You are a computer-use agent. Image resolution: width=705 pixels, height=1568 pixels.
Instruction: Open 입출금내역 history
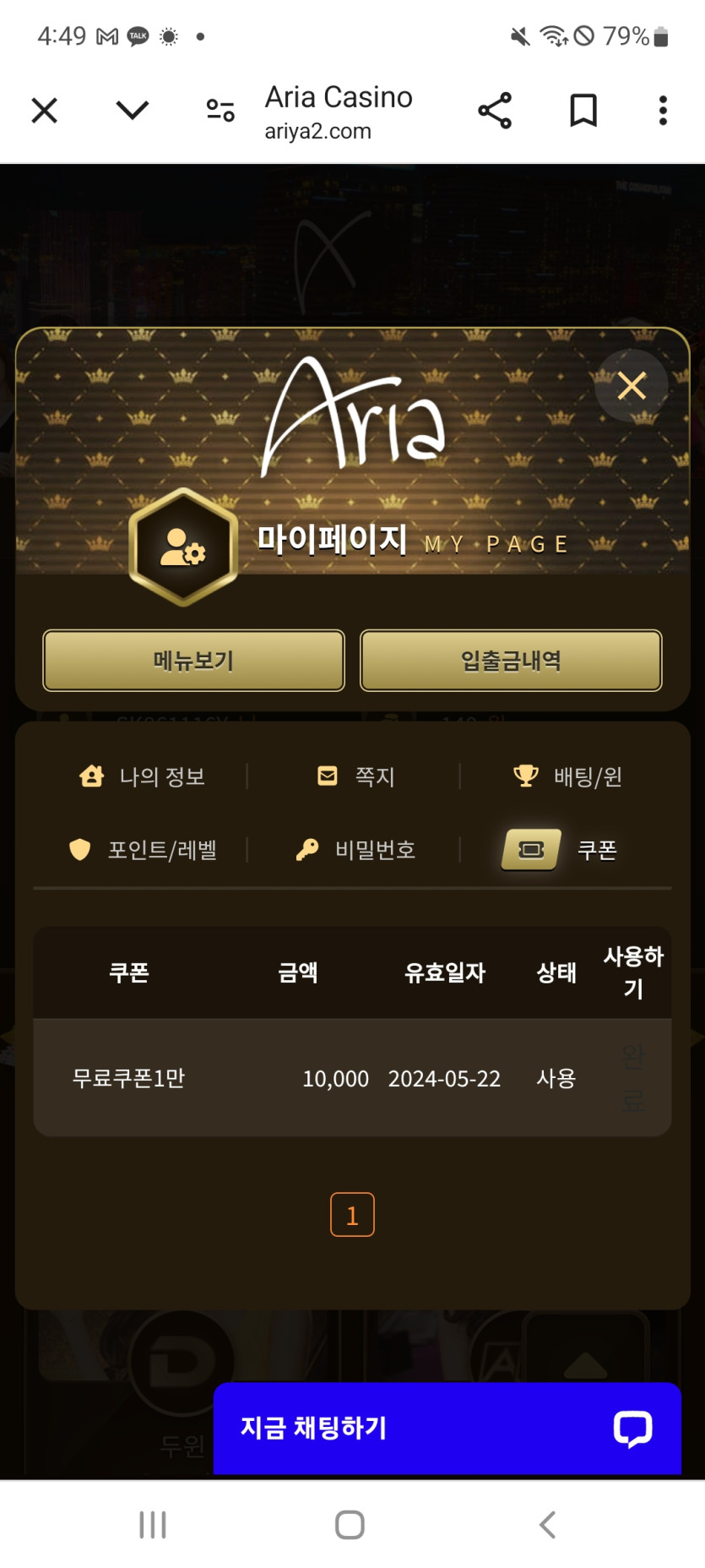pyautogui.click(x=511, y=661)
